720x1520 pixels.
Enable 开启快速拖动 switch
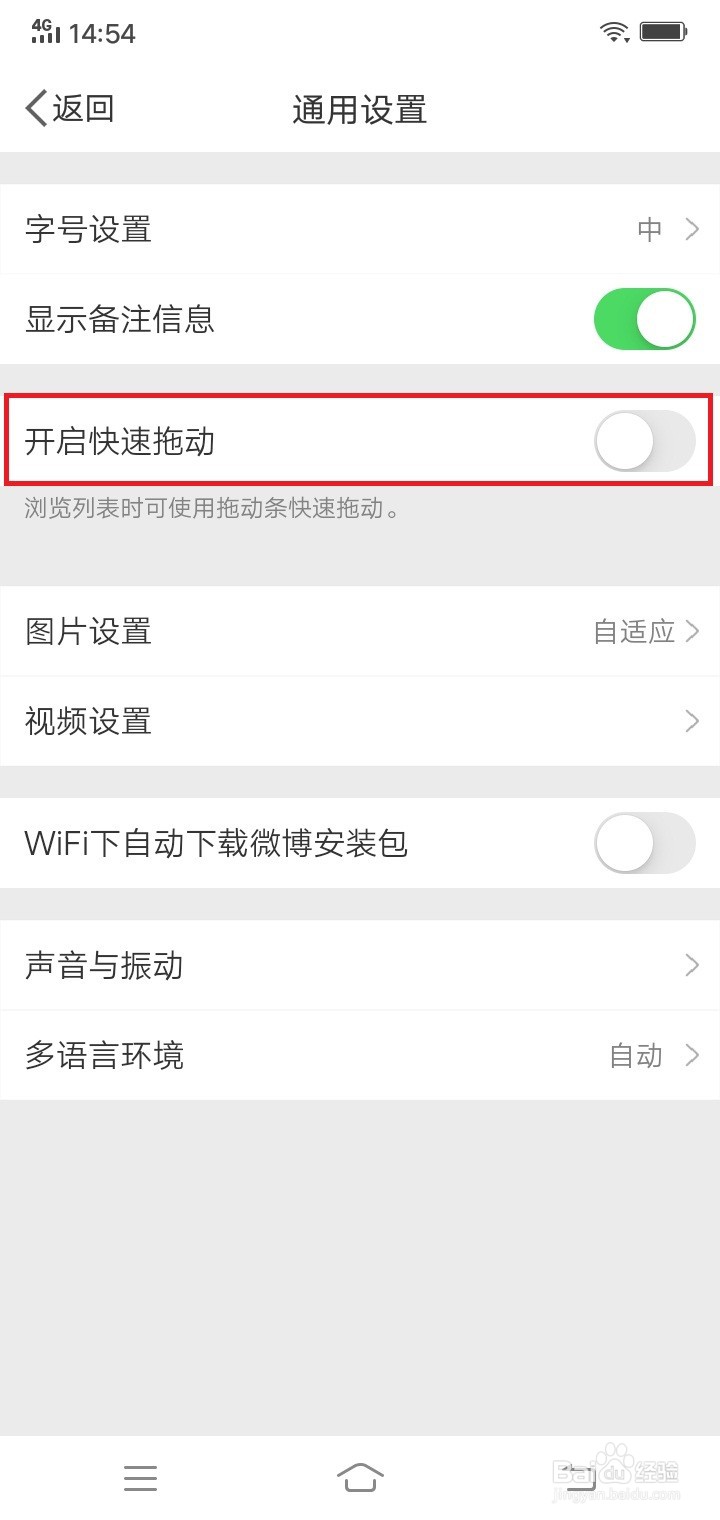[645, 440]
